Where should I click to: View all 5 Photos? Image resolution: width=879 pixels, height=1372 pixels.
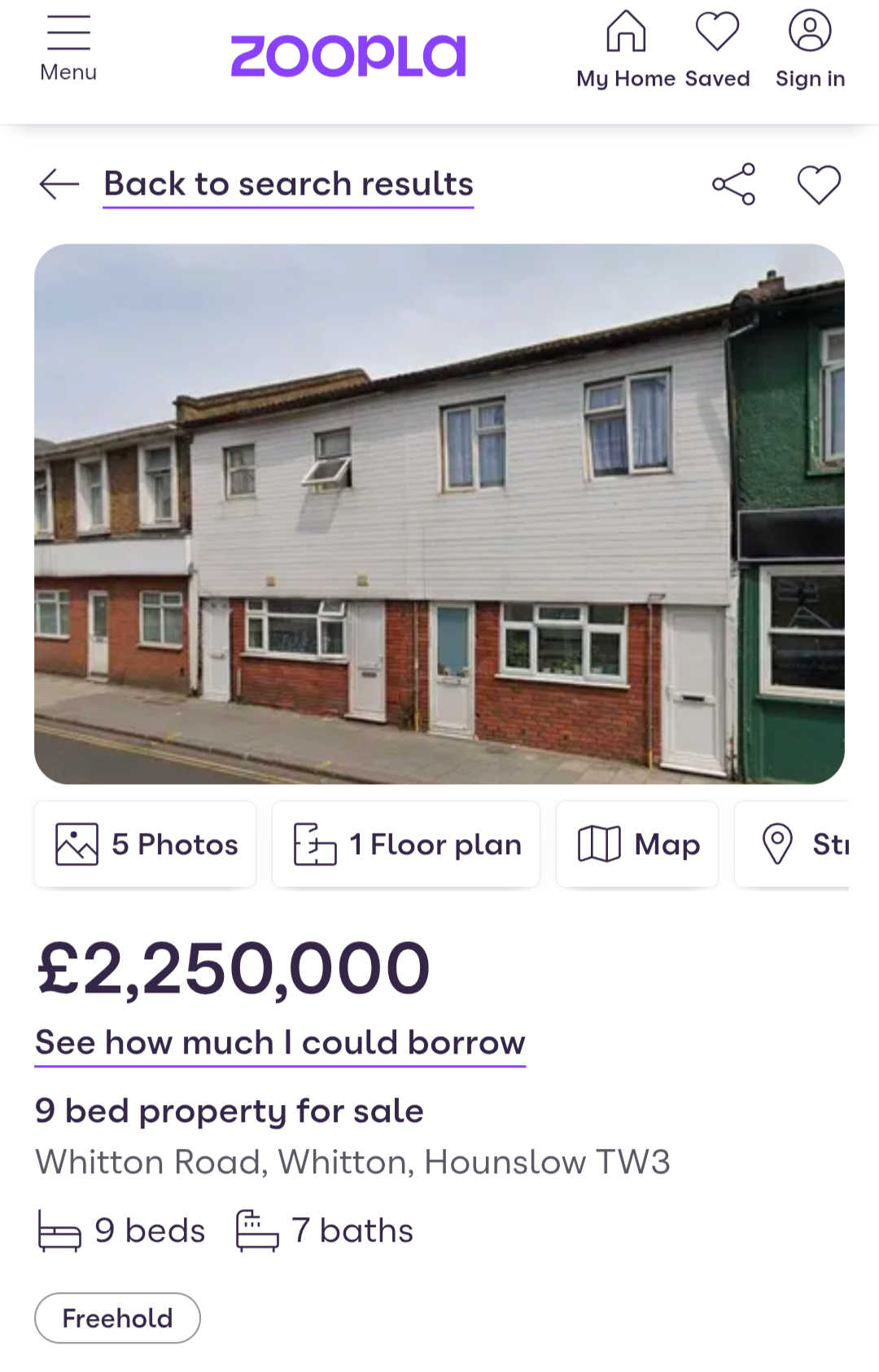(x=145, y=844)
